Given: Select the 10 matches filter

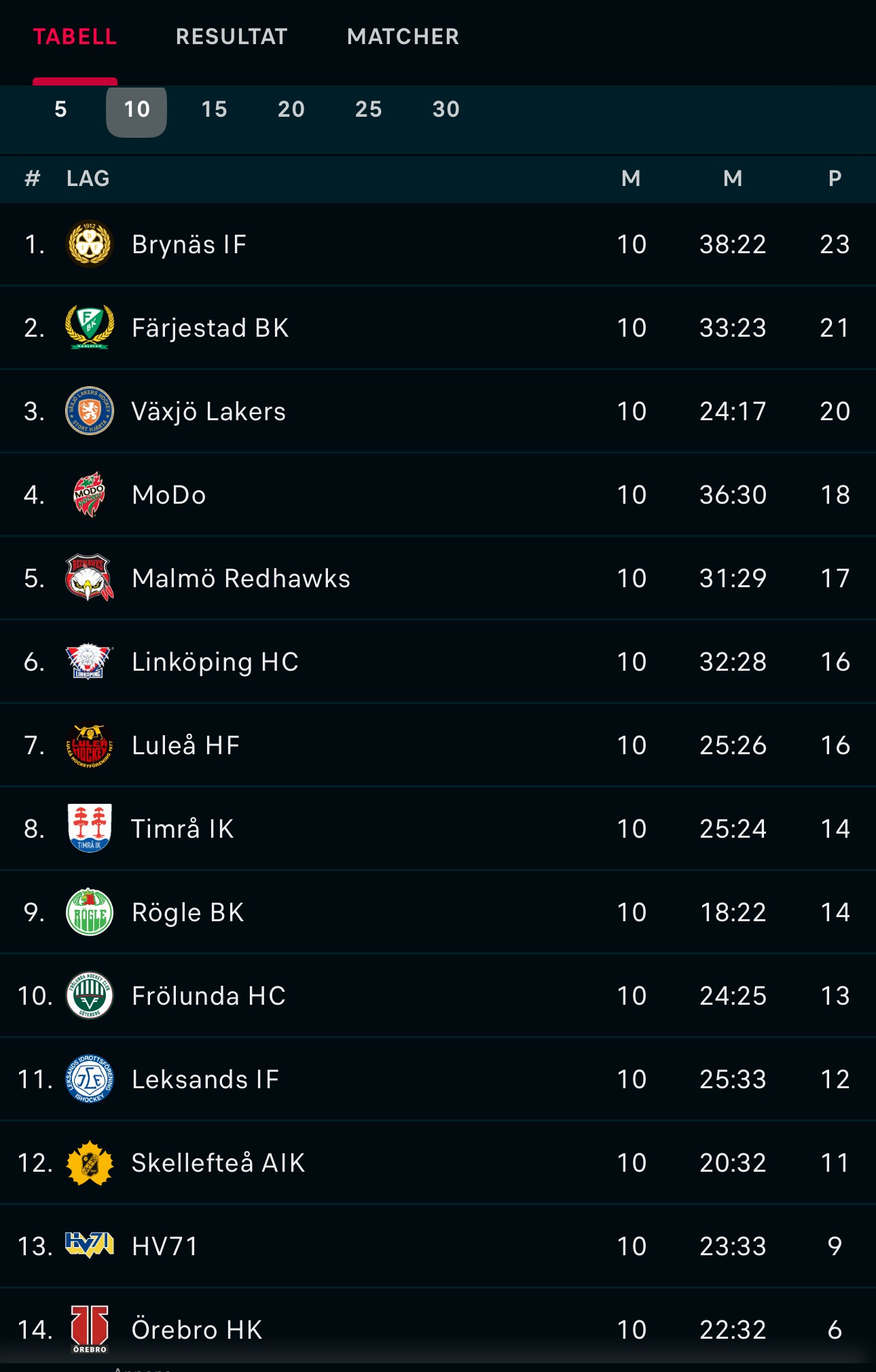Looking at the screenshot, I should coord(136,109).
